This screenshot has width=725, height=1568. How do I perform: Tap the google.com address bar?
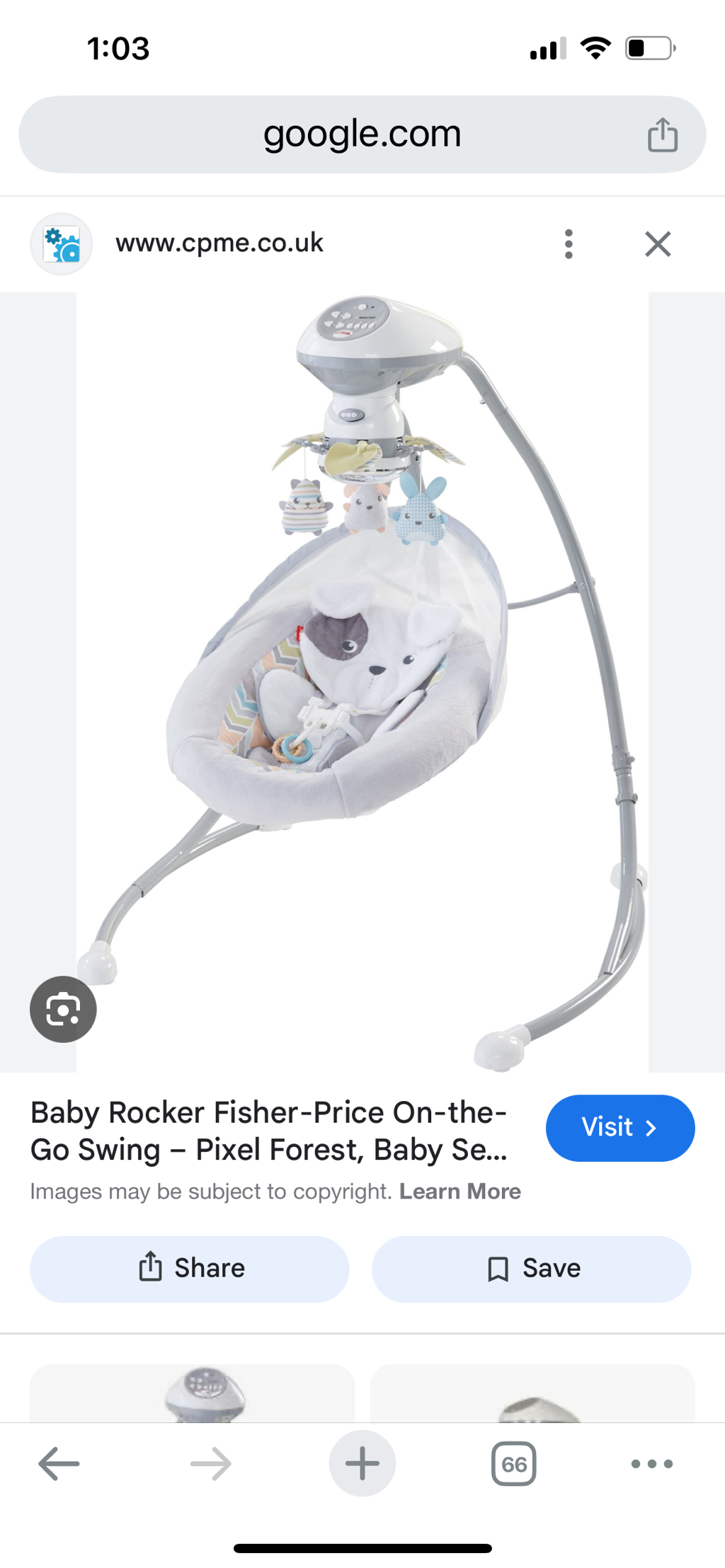pos(361,134)
